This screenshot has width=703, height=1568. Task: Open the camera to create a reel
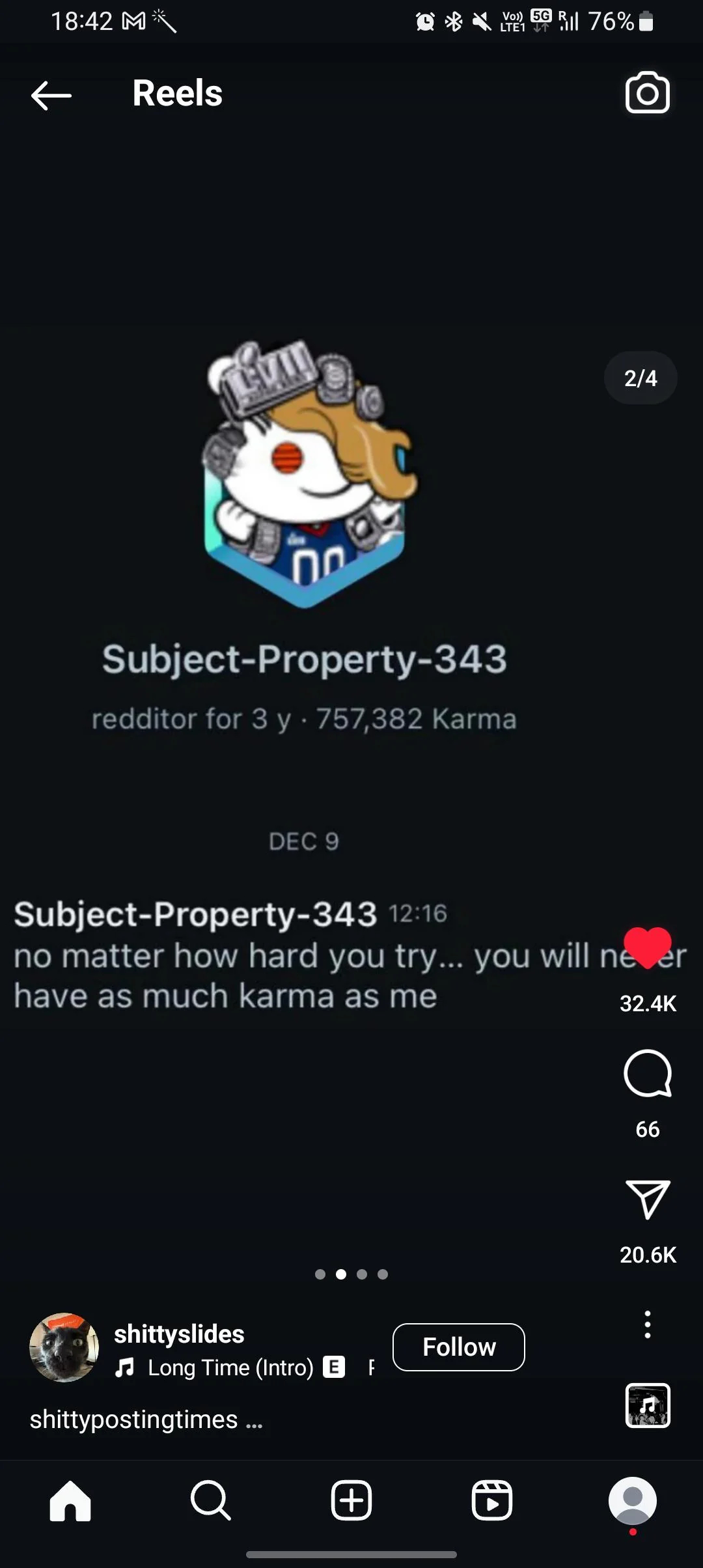click(647, 92)
